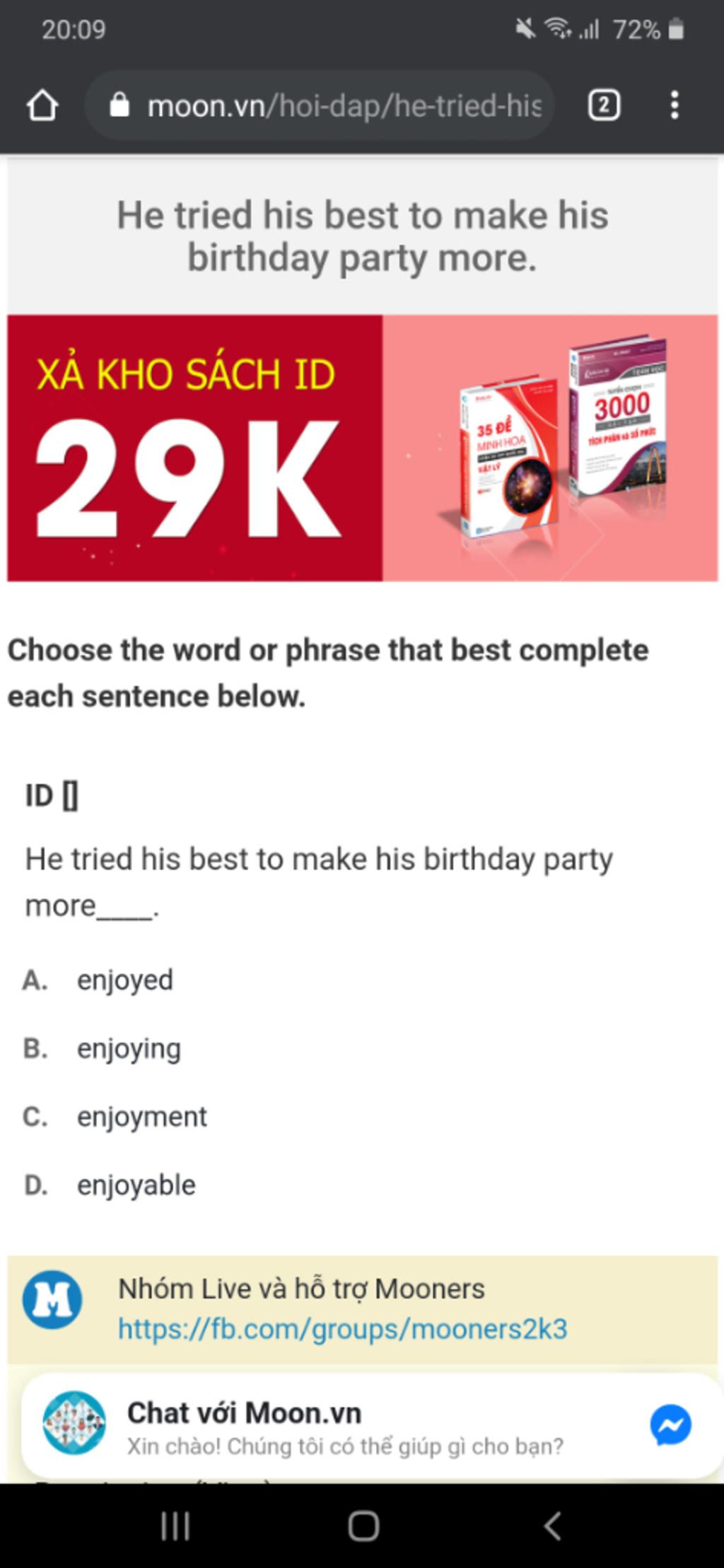Pick answer D. enjoyable
Image resolution: width=724 pixels, height=1568 pixels.
coord(136,1185)
